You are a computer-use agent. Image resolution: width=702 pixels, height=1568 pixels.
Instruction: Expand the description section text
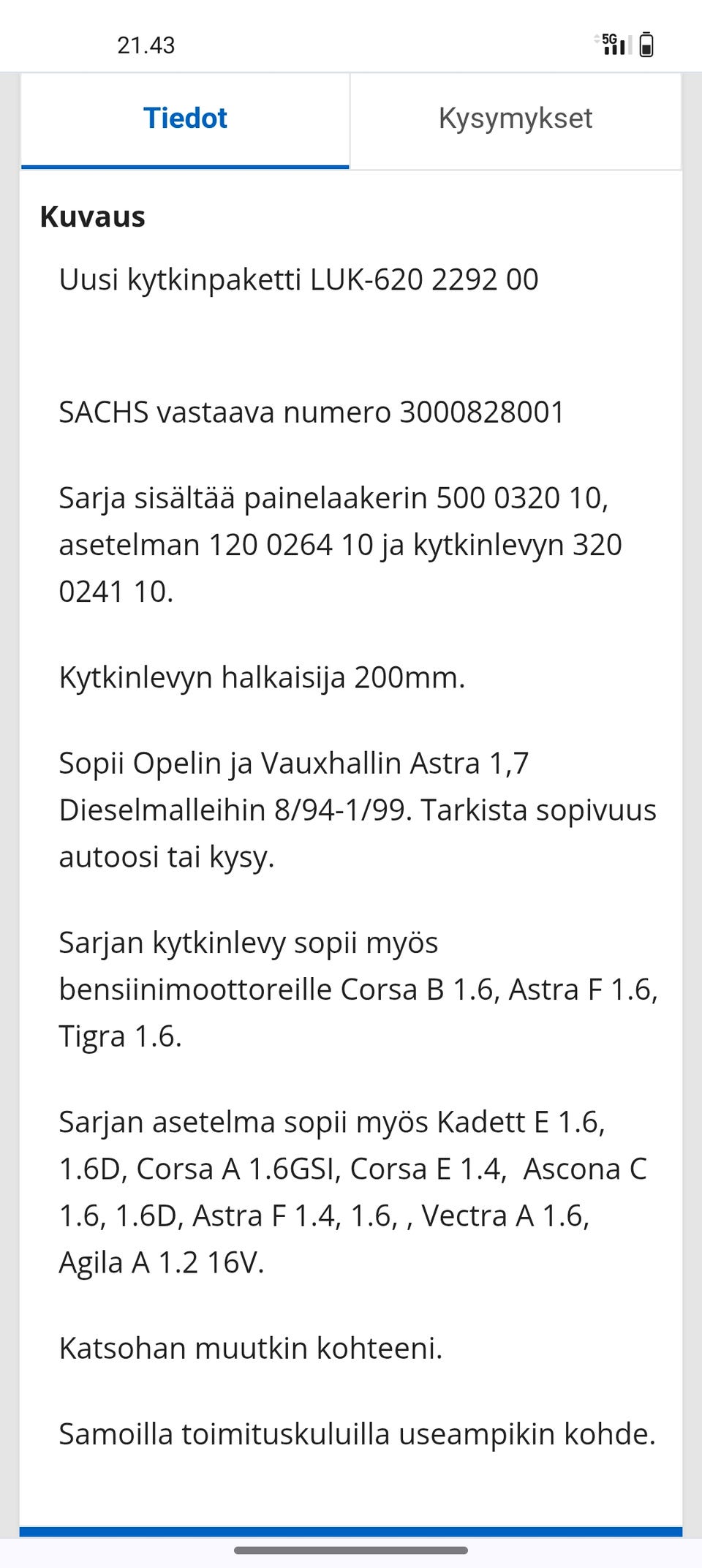[x=351, y=804]
